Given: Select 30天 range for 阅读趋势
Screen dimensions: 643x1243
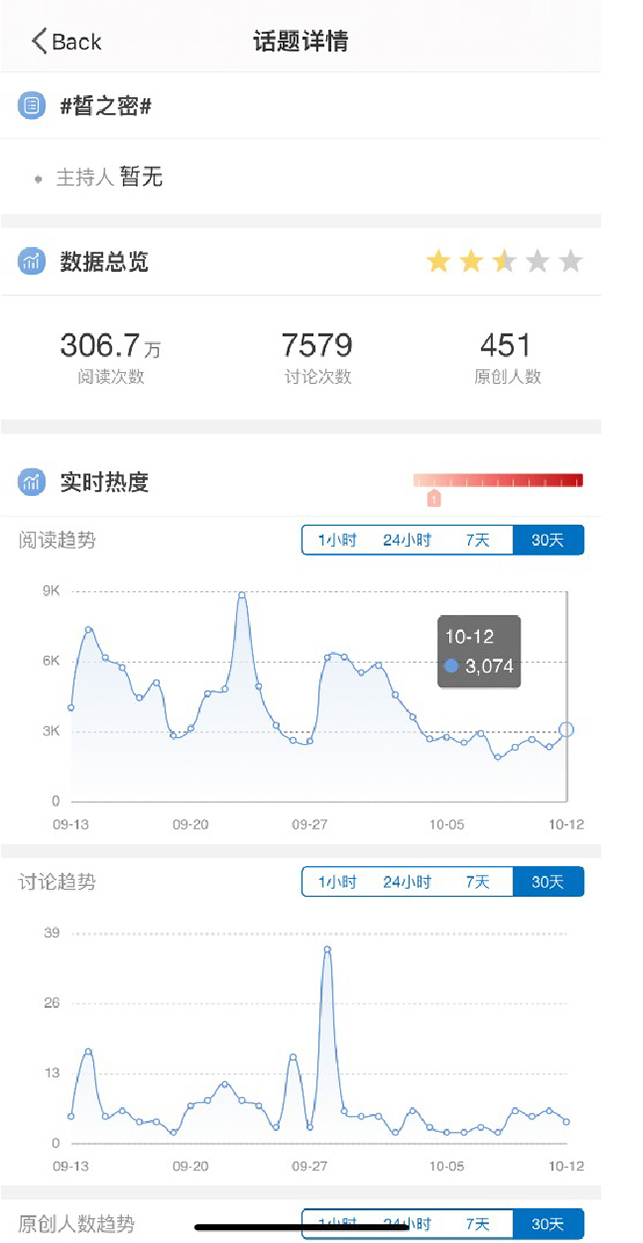Looking at the screenshot, I should (547, 541).
